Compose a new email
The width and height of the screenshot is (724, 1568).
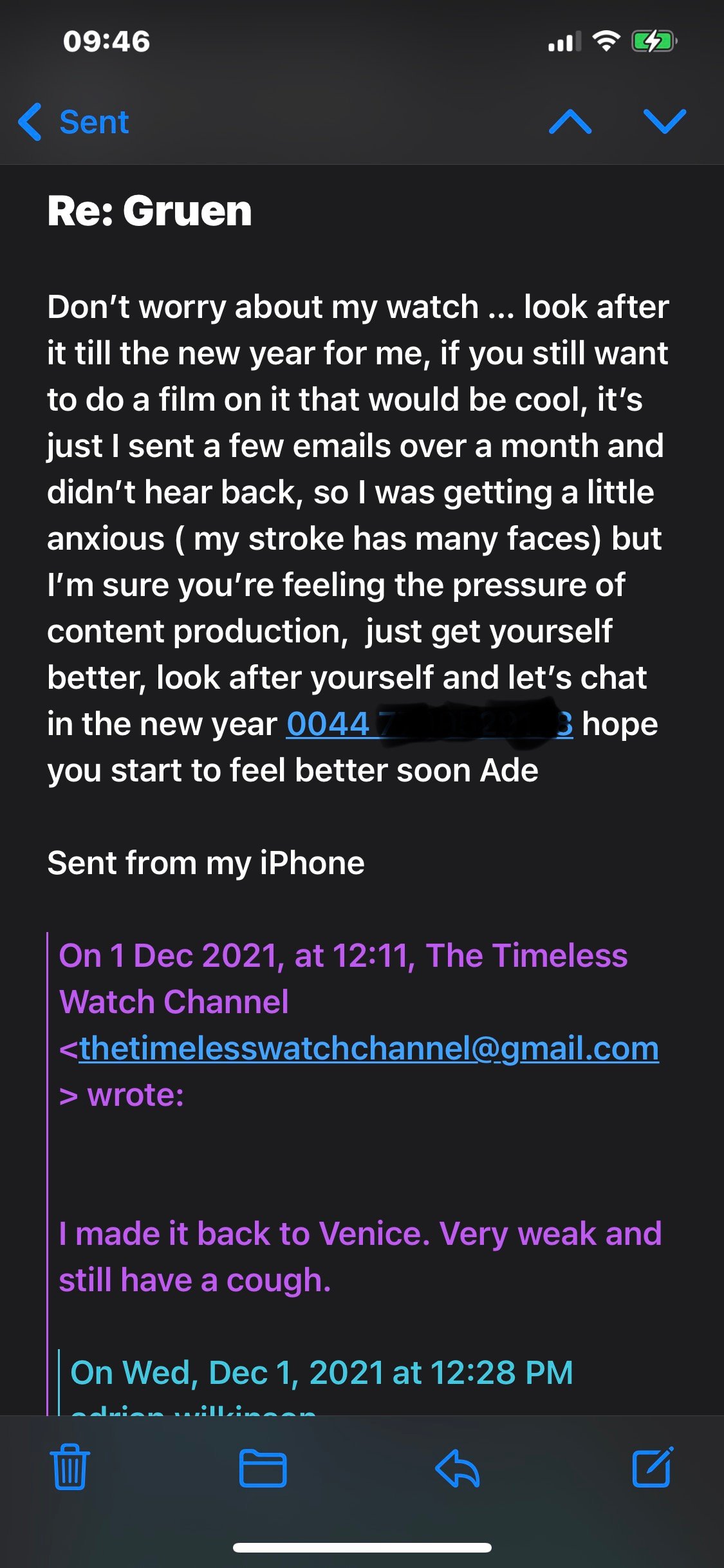653,1468
